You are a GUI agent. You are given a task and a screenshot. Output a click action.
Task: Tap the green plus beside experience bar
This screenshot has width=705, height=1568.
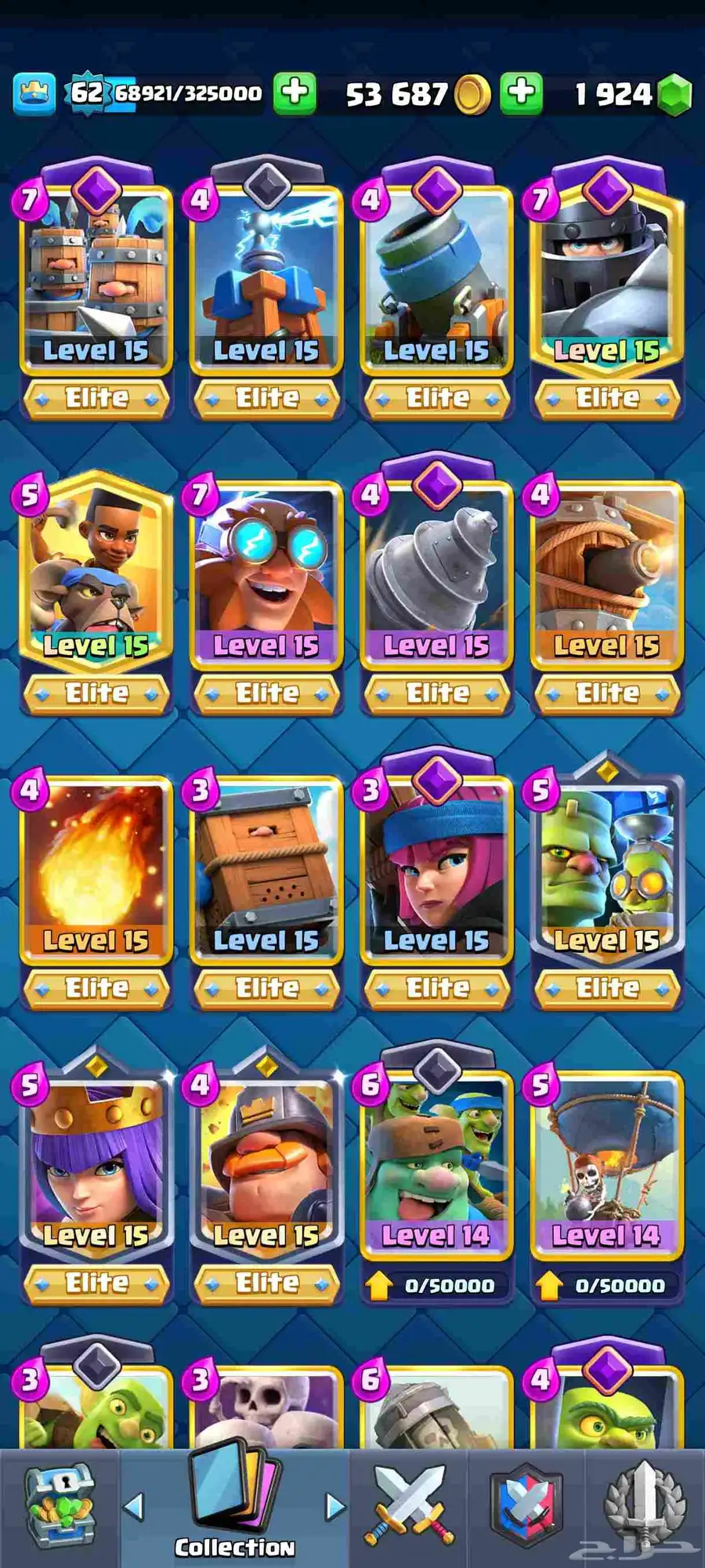click(295, 93)
